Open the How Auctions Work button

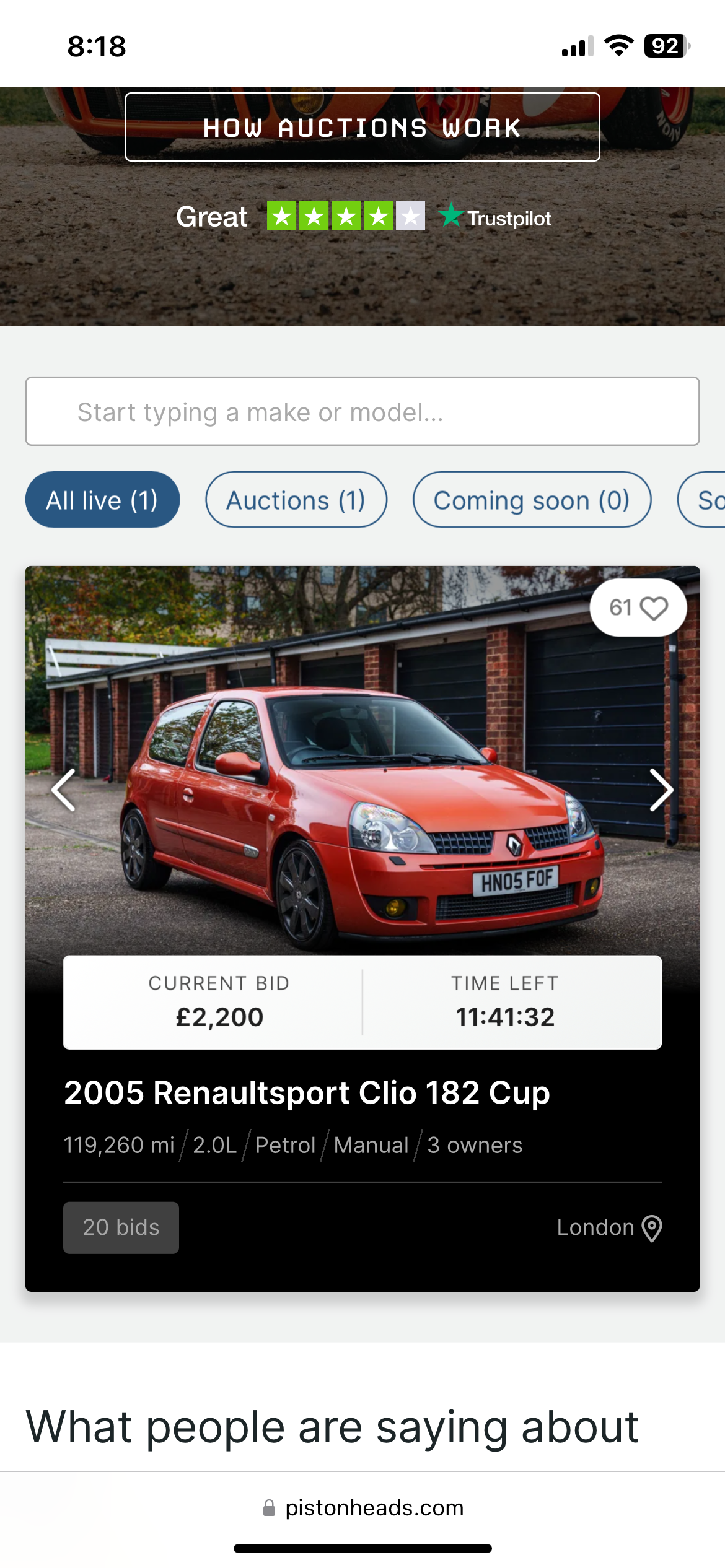(362, 128)
